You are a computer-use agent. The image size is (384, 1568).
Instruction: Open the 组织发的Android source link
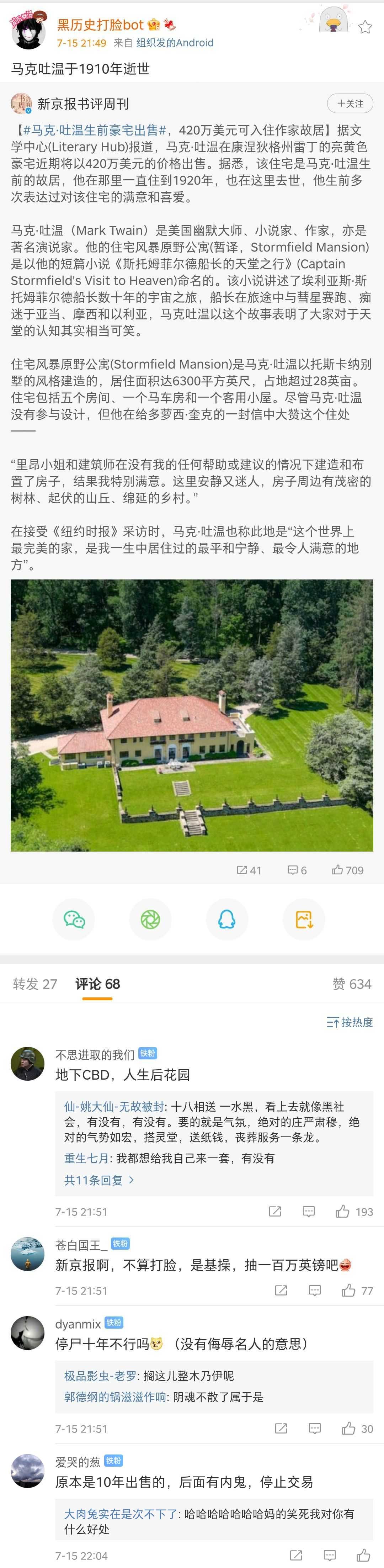click(175, 43)
